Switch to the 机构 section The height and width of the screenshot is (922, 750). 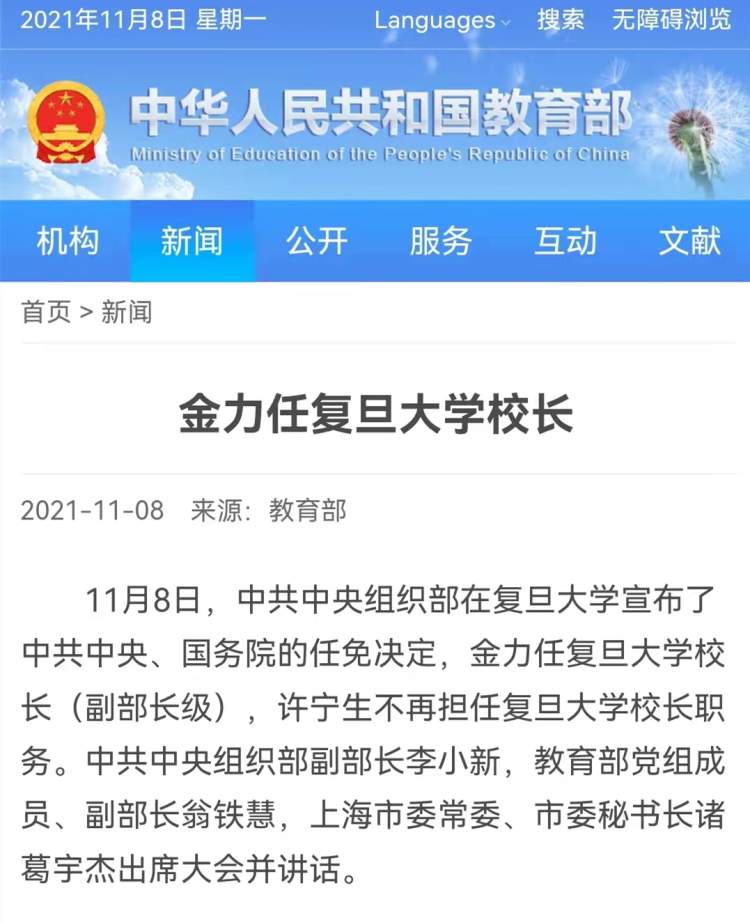68,241
